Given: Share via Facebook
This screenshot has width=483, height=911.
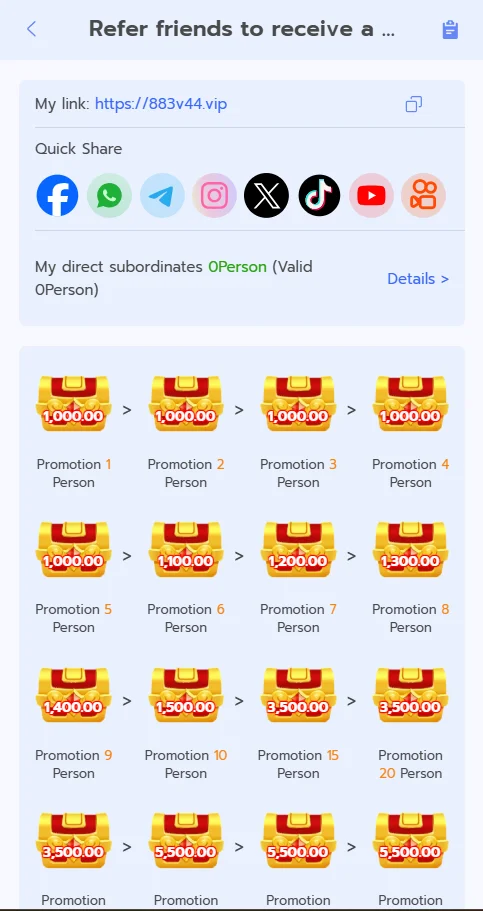Looking at the screenshot, I should pos(57,196).
